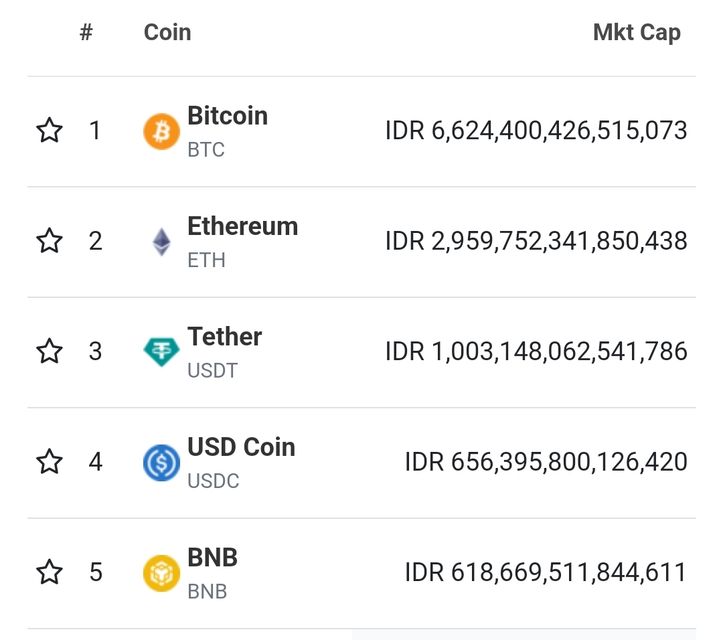
Task: Sort by the Coin name column
Action: (x=167, y=32)
